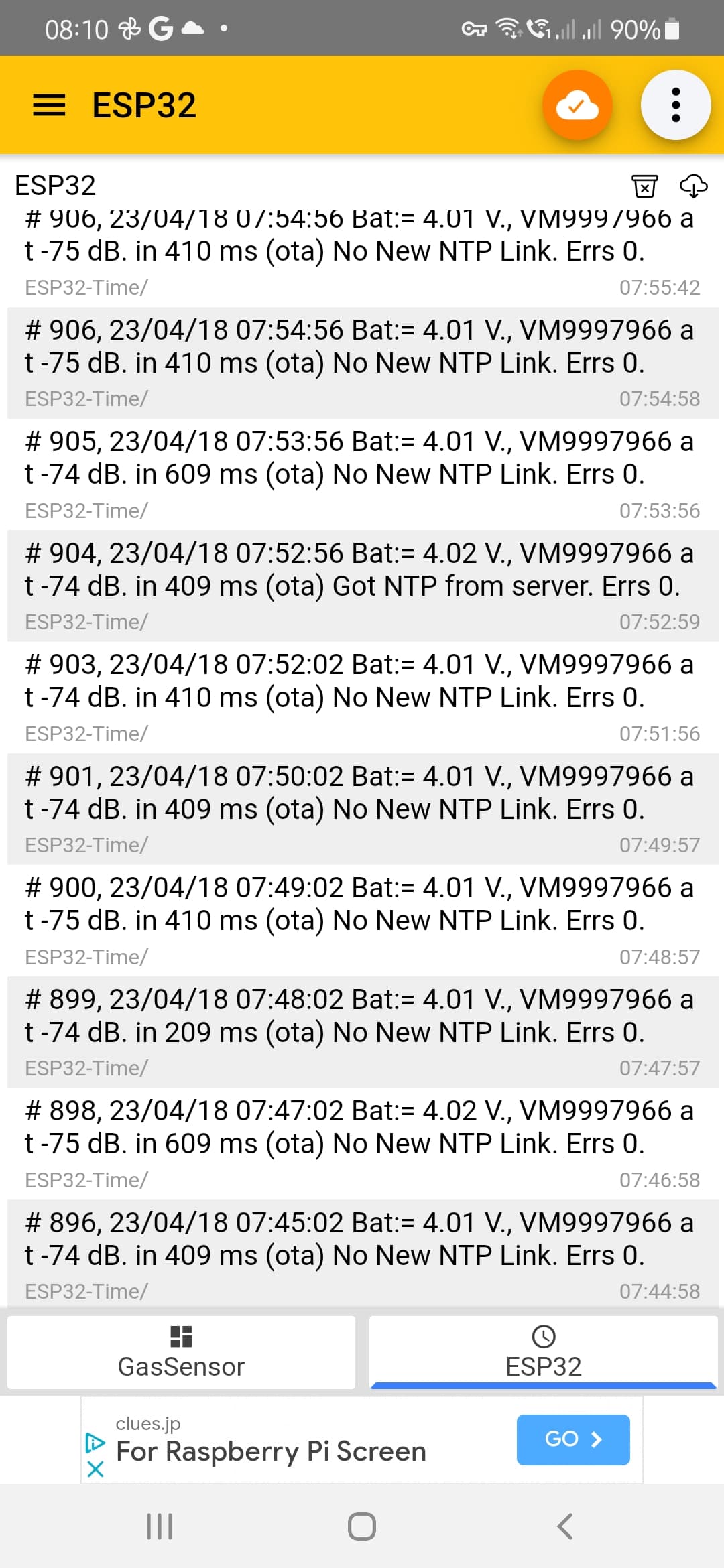This screenshot has width=724, height=1568.
Task: Go to the system home screen
Action: click(362, 1526)
